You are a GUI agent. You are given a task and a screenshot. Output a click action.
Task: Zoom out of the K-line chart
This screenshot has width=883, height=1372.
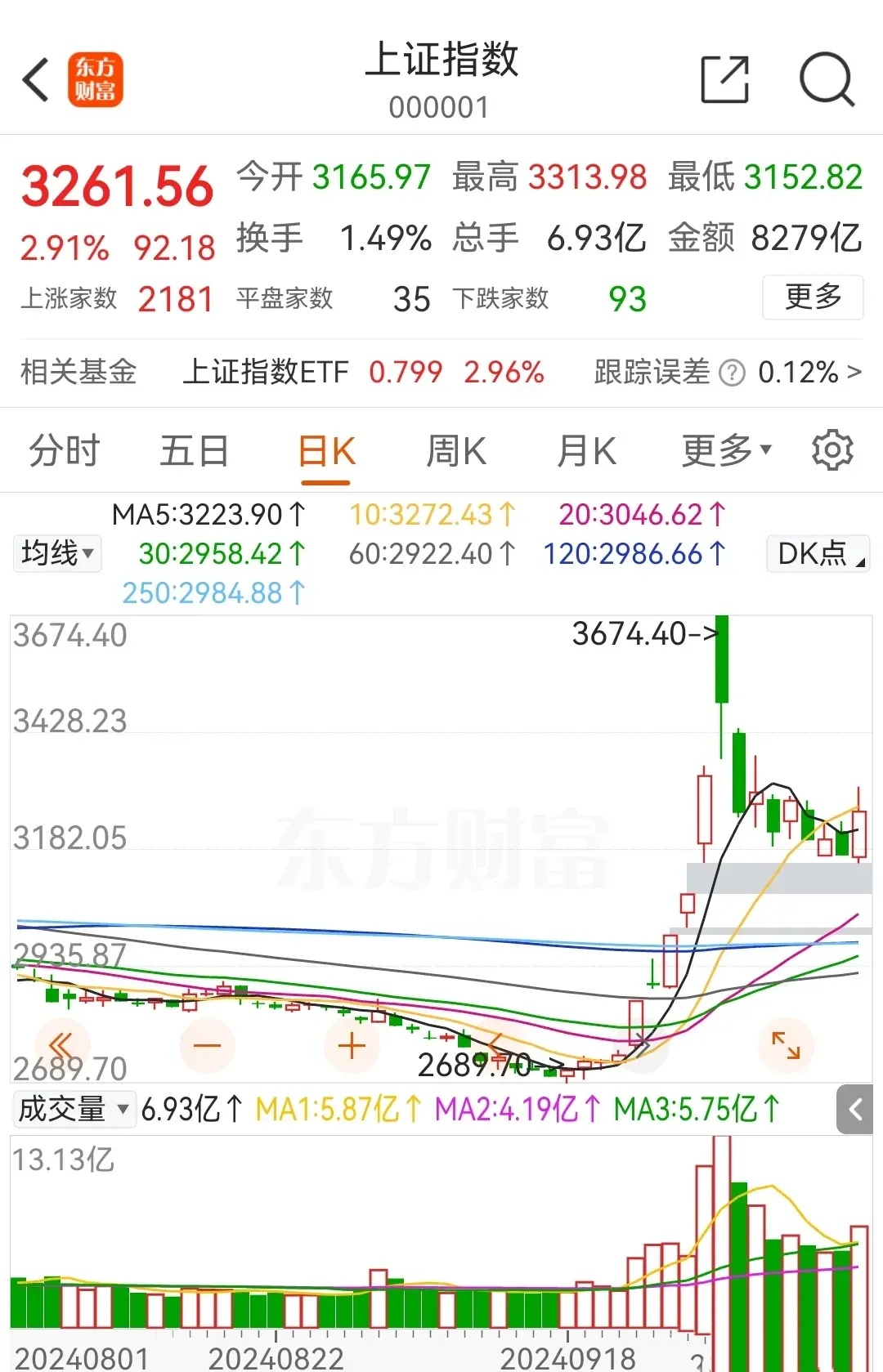coord(208,1044)
